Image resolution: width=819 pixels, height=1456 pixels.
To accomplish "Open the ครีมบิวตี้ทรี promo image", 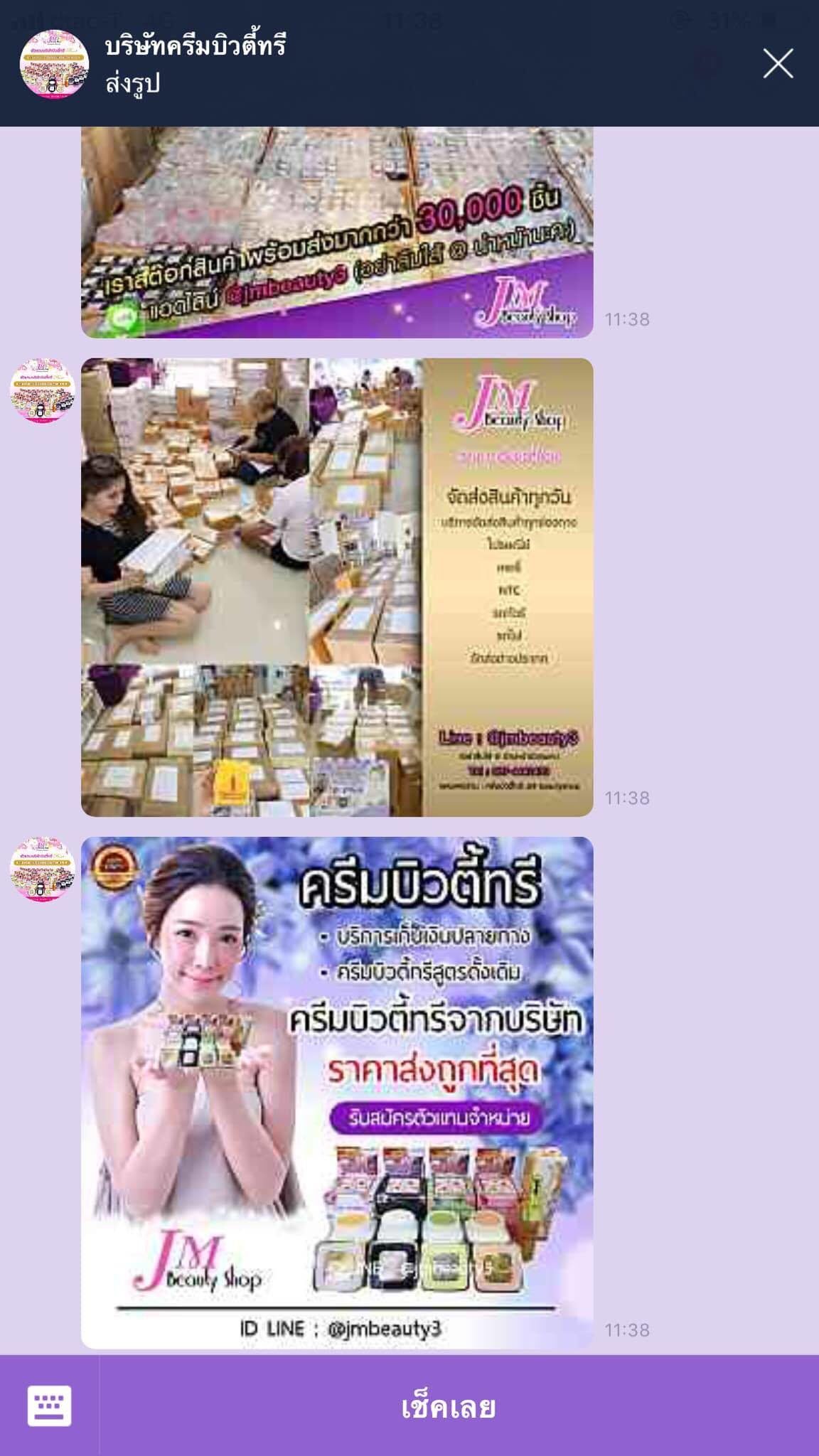I will (x=337, y=1092).
